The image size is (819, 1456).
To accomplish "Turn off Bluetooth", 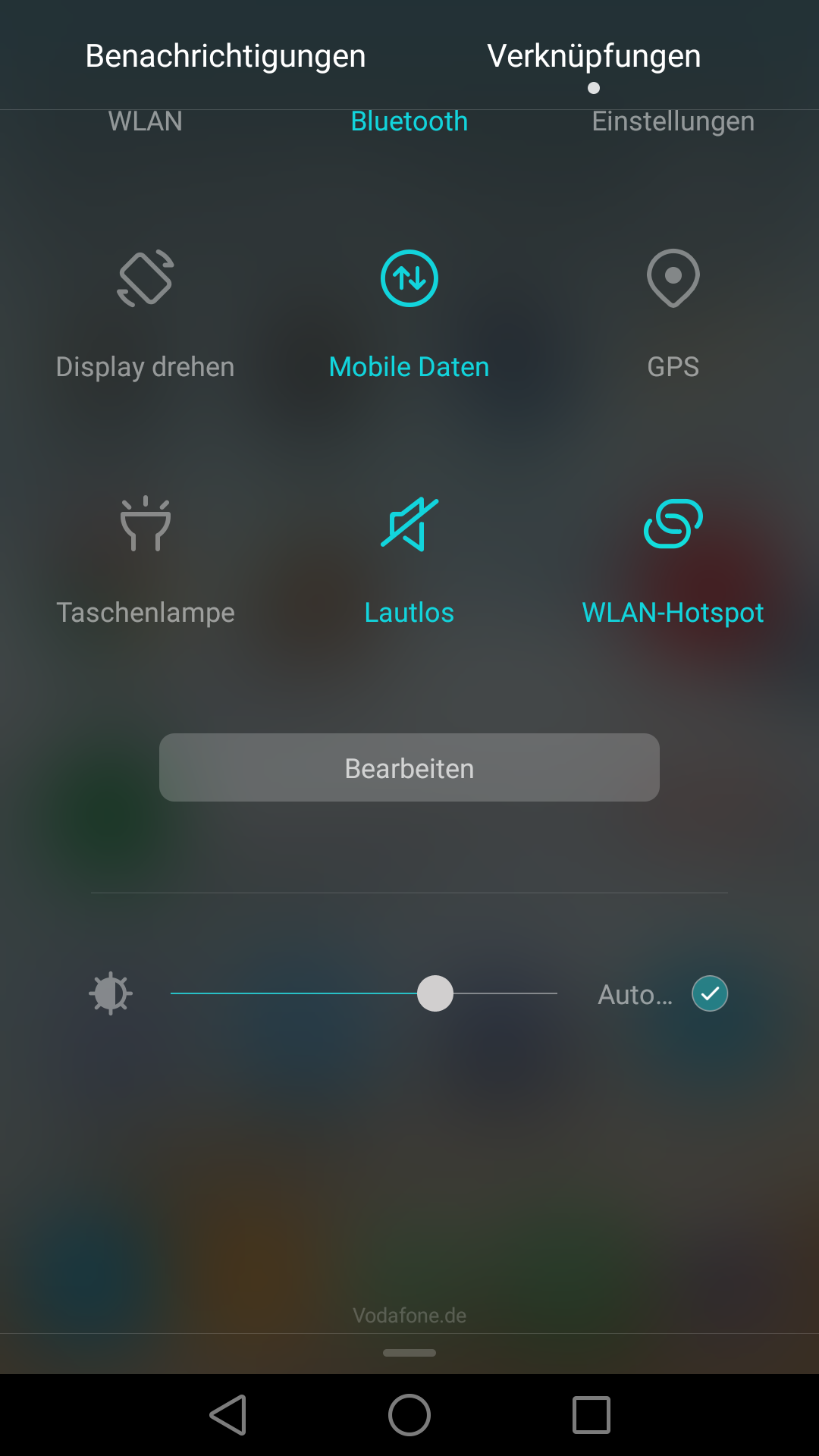I will 409,121.
